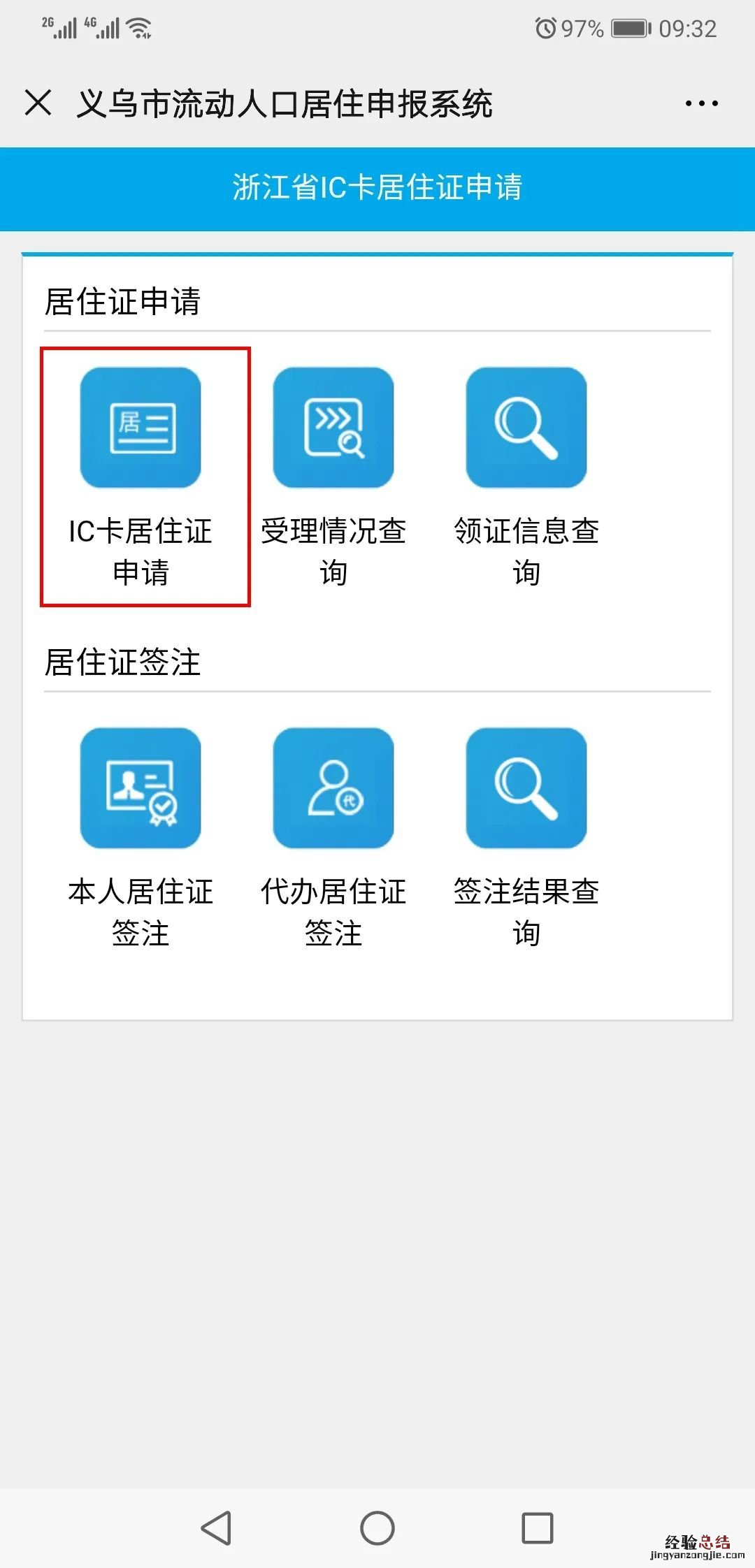The image size is (755, 1568).
Task: Tap the system home button
Action: [x=377, y=1527]
